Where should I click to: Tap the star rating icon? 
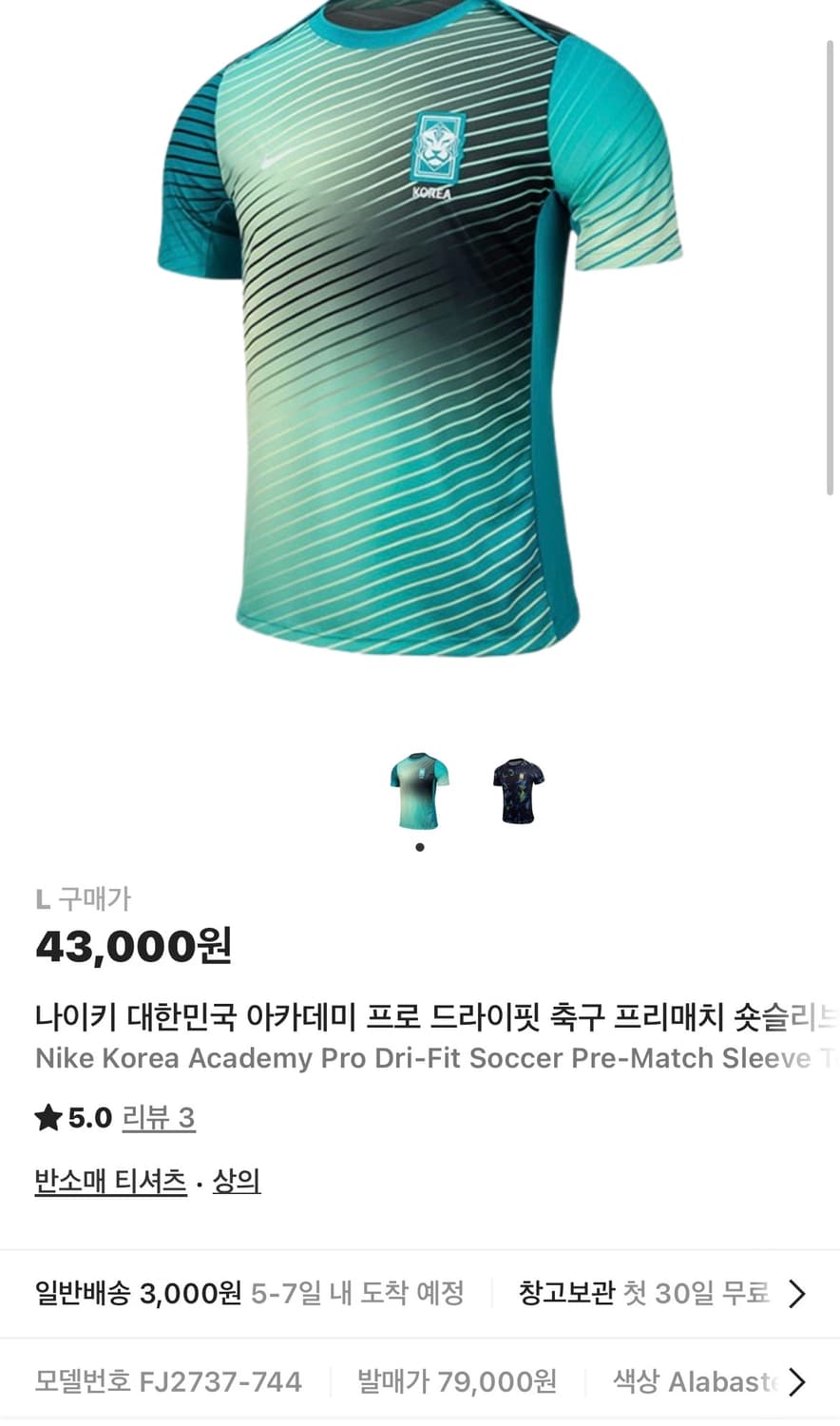click(x=48, y=1117)
